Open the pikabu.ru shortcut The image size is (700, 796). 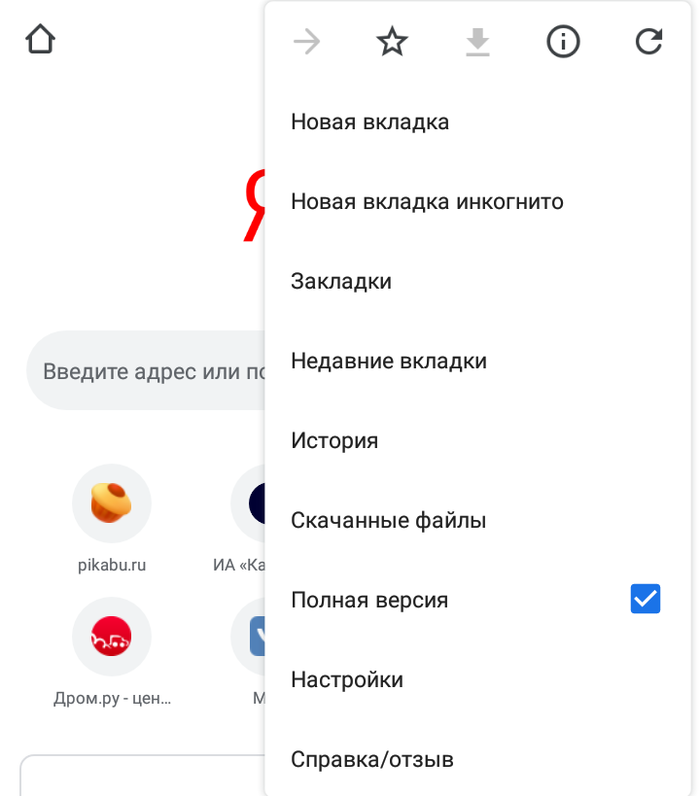coord(112,503)
